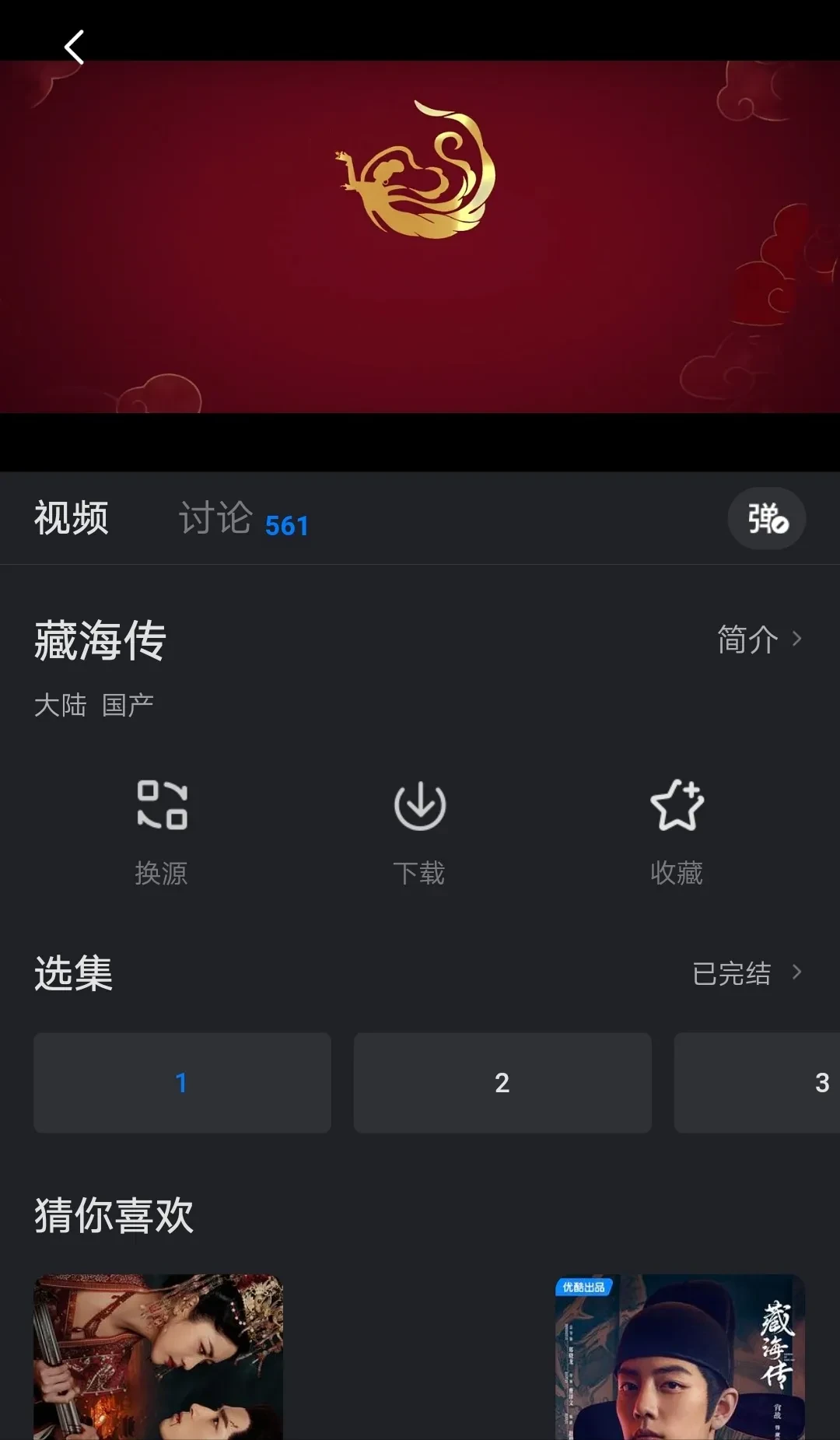Tap 换源 to change source
This screenshot has height=1440, width=840.
162,832
